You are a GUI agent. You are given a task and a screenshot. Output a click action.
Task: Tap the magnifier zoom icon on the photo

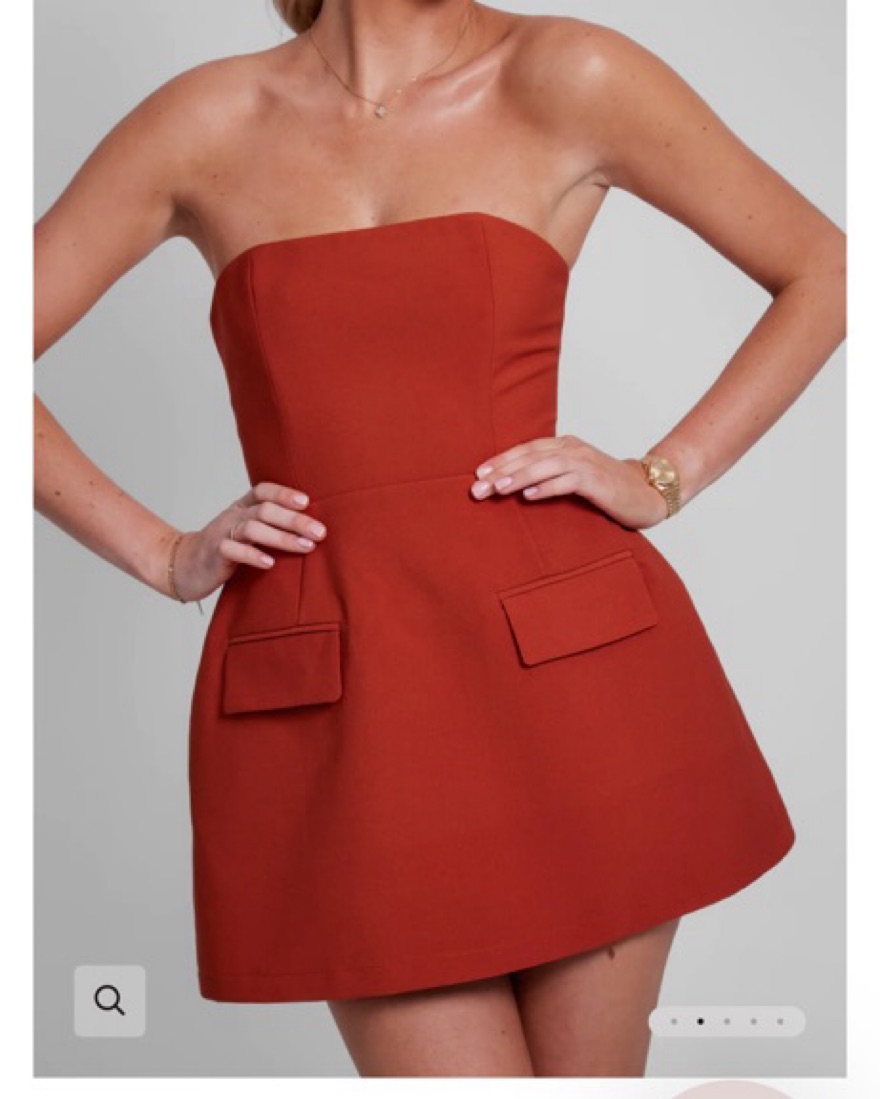[x=109, y=1000]
